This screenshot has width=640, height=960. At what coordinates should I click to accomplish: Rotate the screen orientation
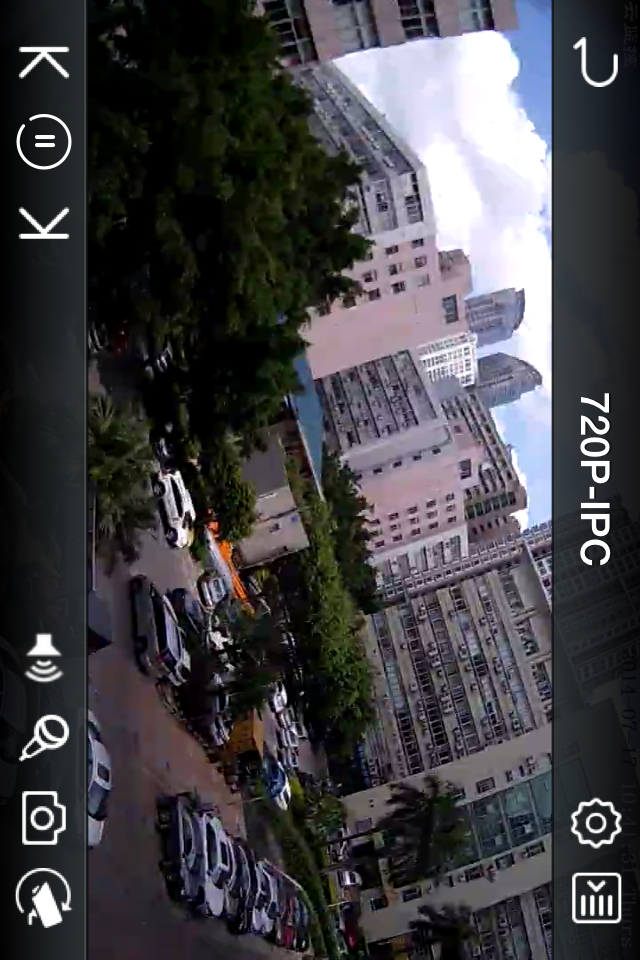44,897
